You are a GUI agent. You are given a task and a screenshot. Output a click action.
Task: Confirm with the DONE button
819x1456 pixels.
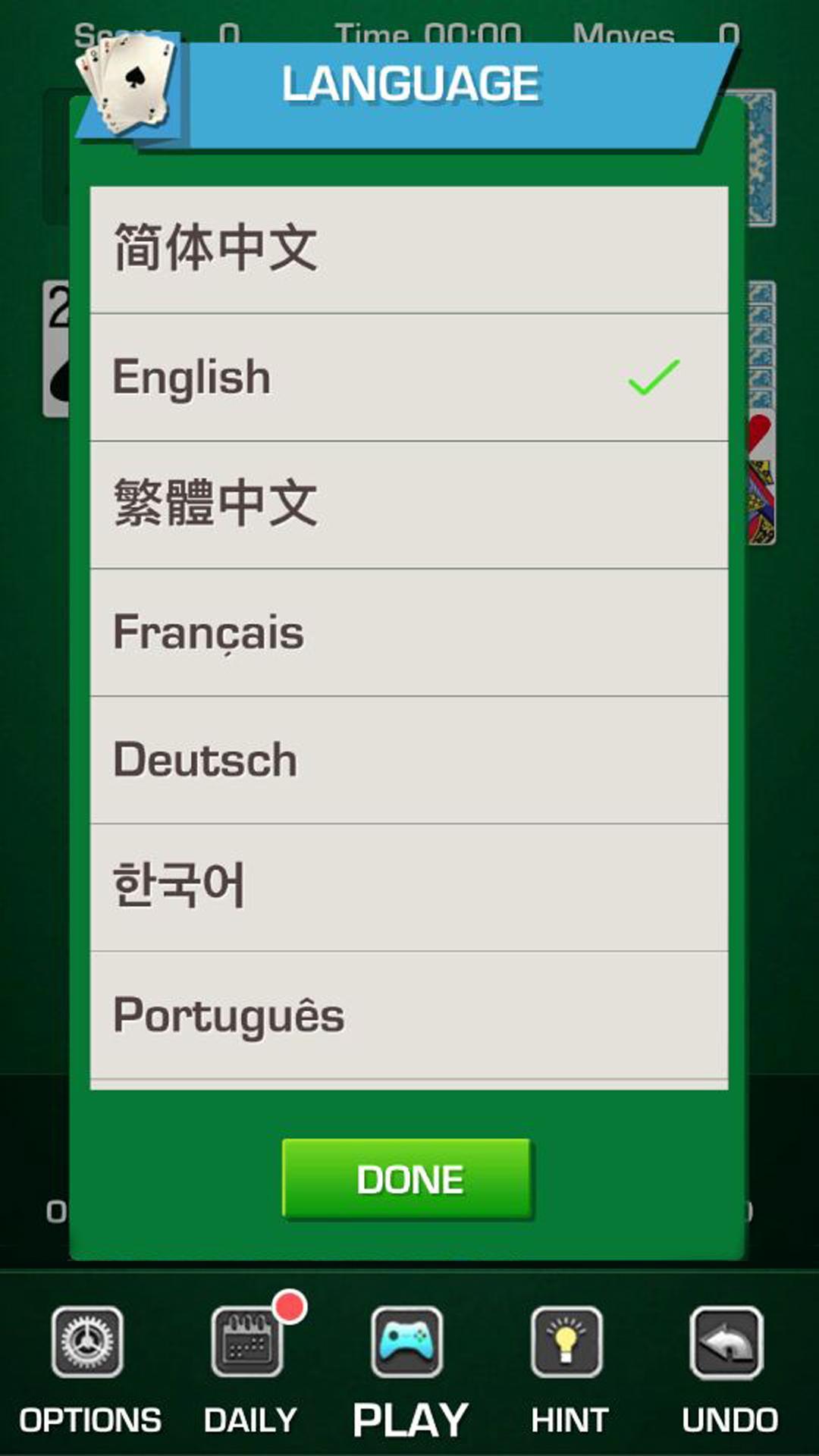tap(408, 1179)
